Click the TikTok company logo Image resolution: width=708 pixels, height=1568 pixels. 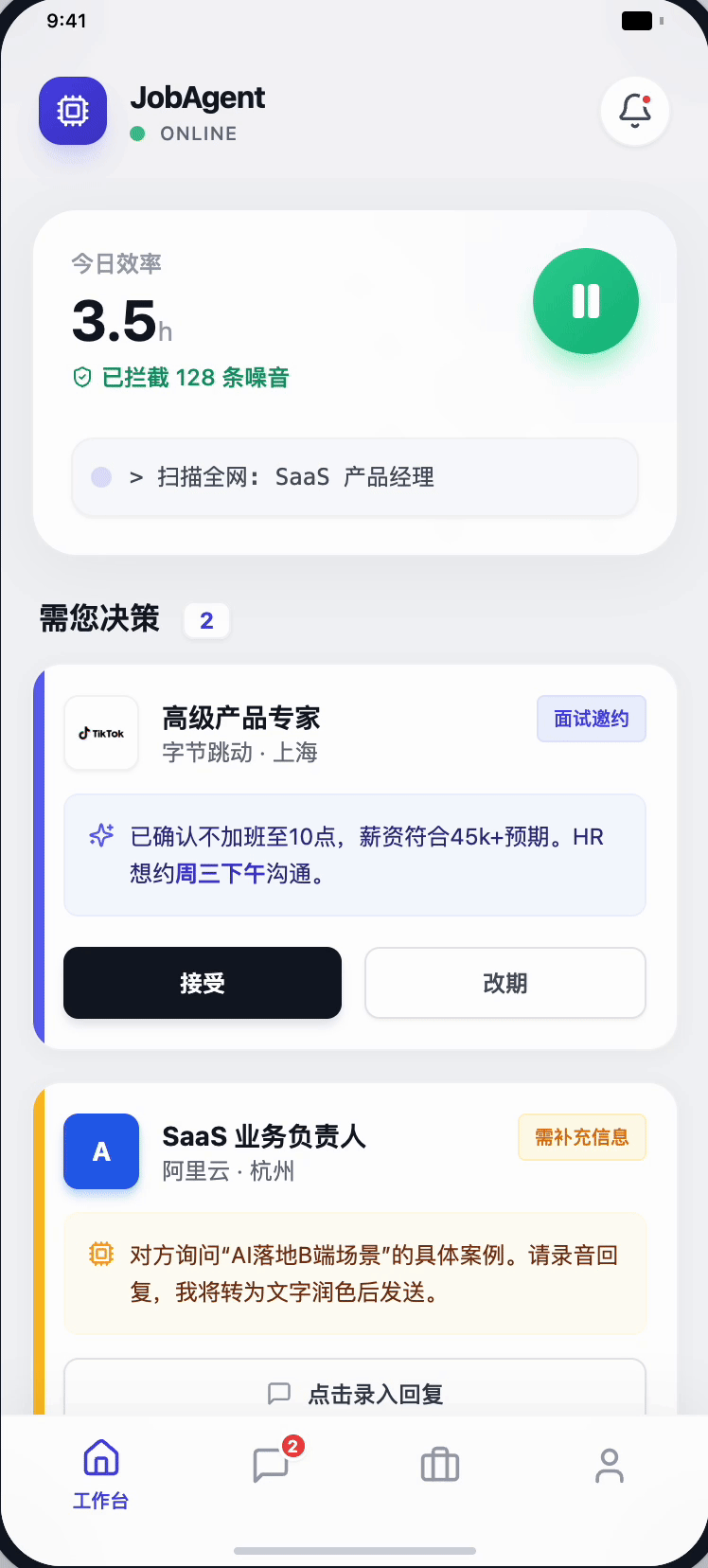(101, 733)
